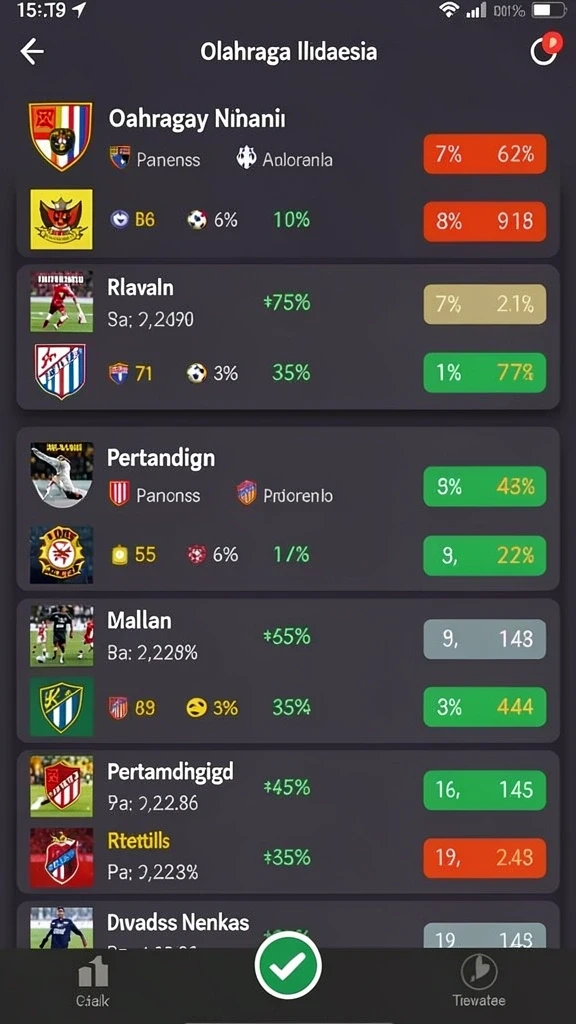Select the gray 9, 148 odds button
This screenshot has height=1024, width=576.
tap(485, 639)
